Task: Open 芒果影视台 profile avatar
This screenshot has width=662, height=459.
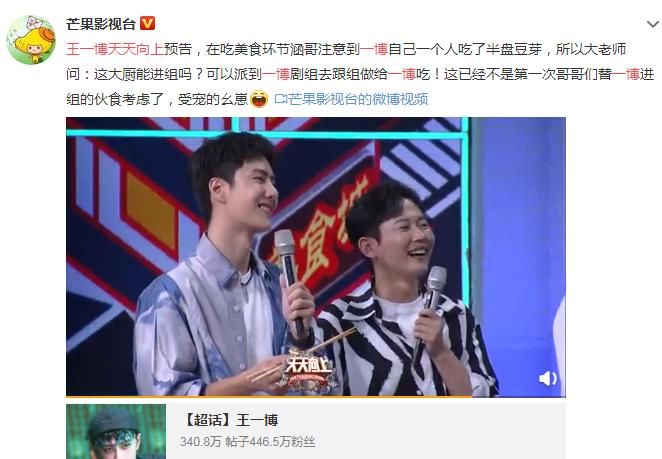Action: 32,40
